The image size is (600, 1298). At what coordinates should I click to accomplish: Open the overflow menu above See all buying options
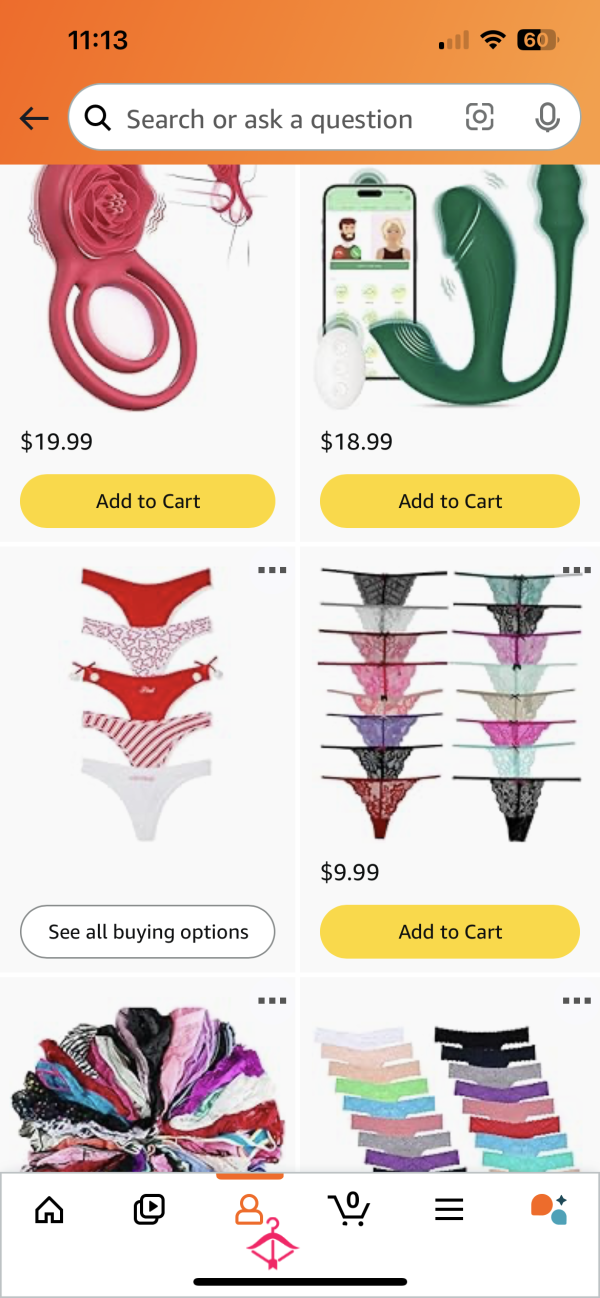[x=272, y=570]
